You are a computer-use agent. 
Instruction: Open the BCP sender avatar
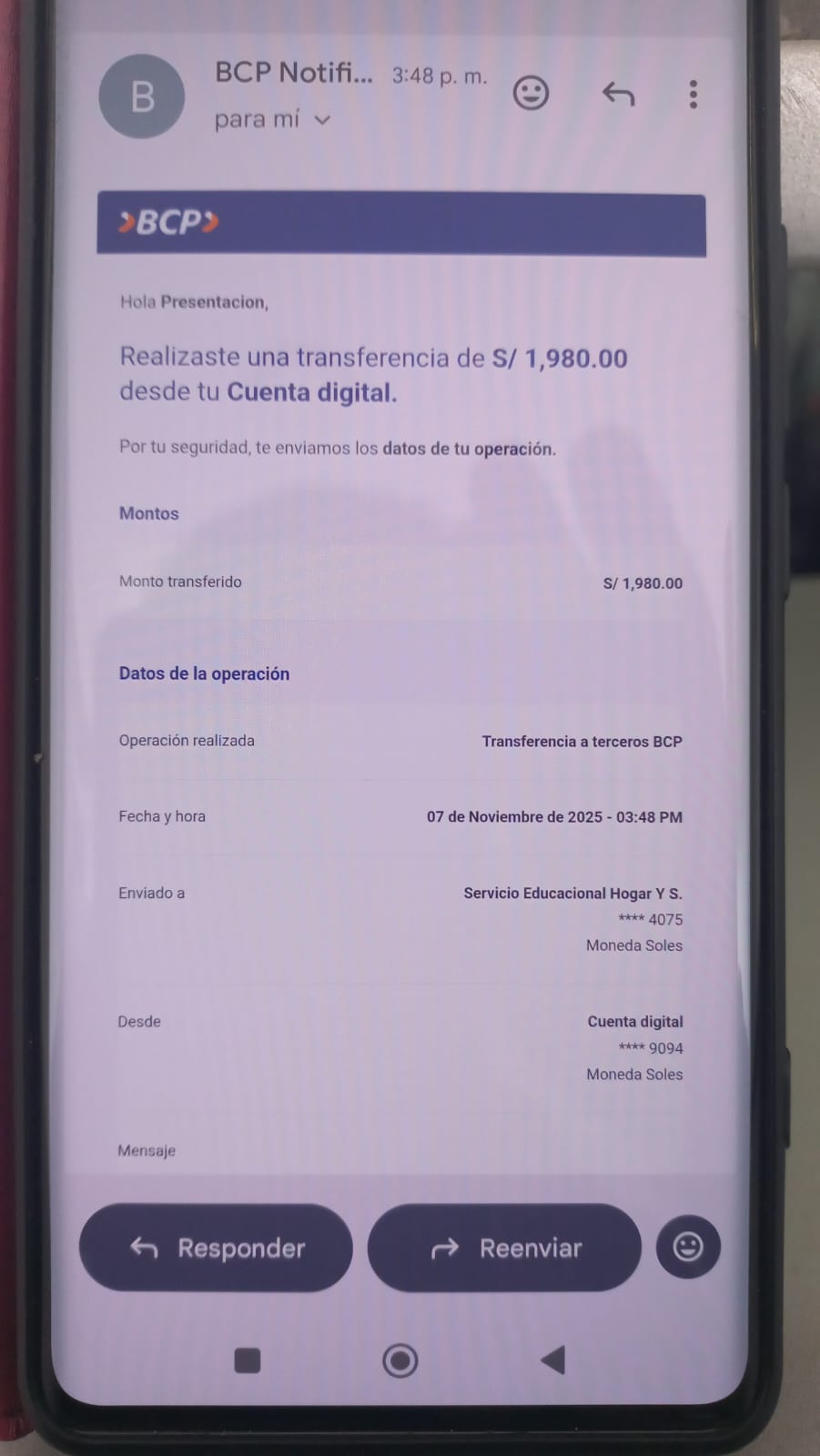141,96
